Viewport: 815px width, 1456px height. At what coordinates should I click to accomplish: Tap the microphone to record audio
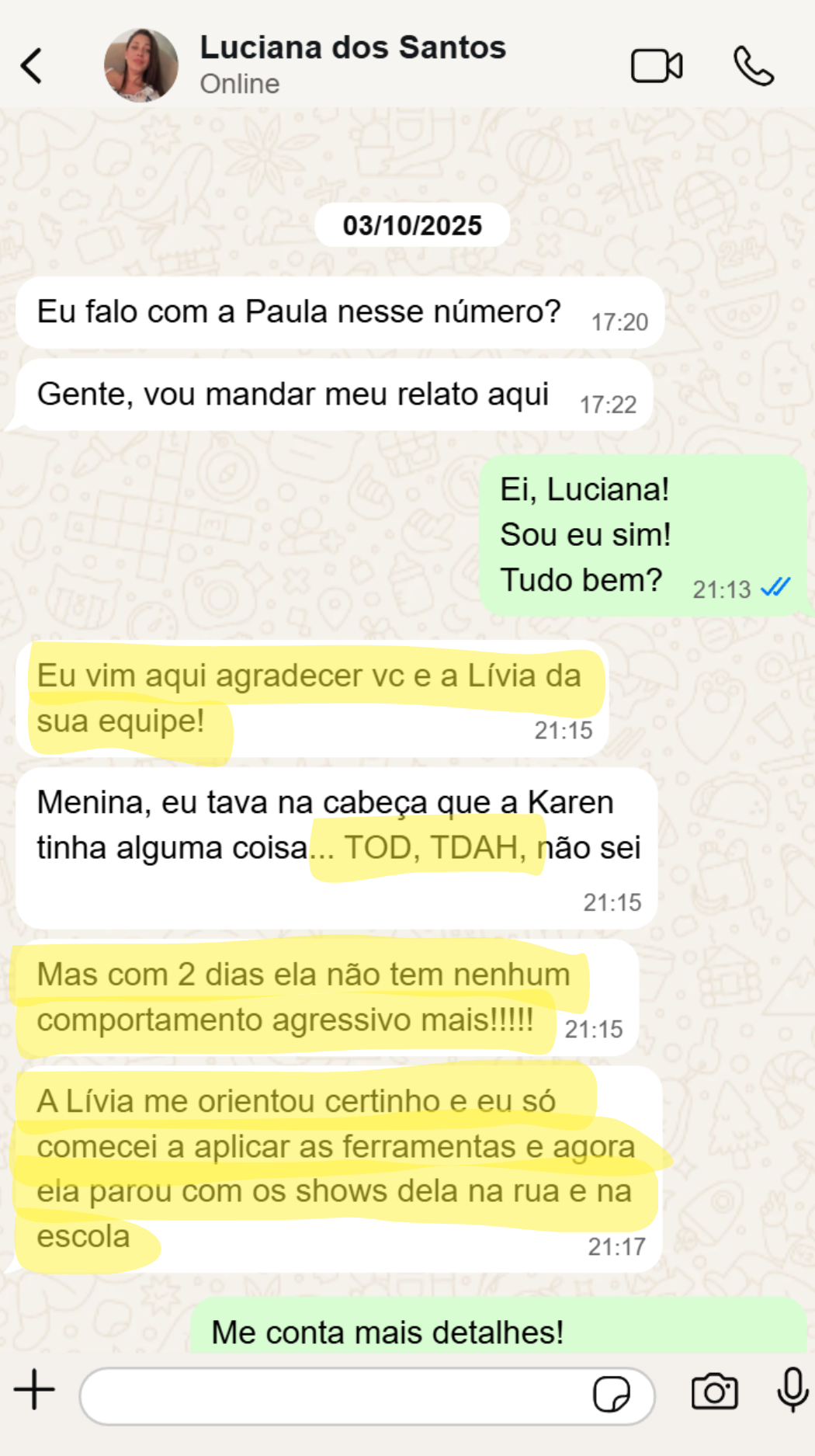(792, 1390)
